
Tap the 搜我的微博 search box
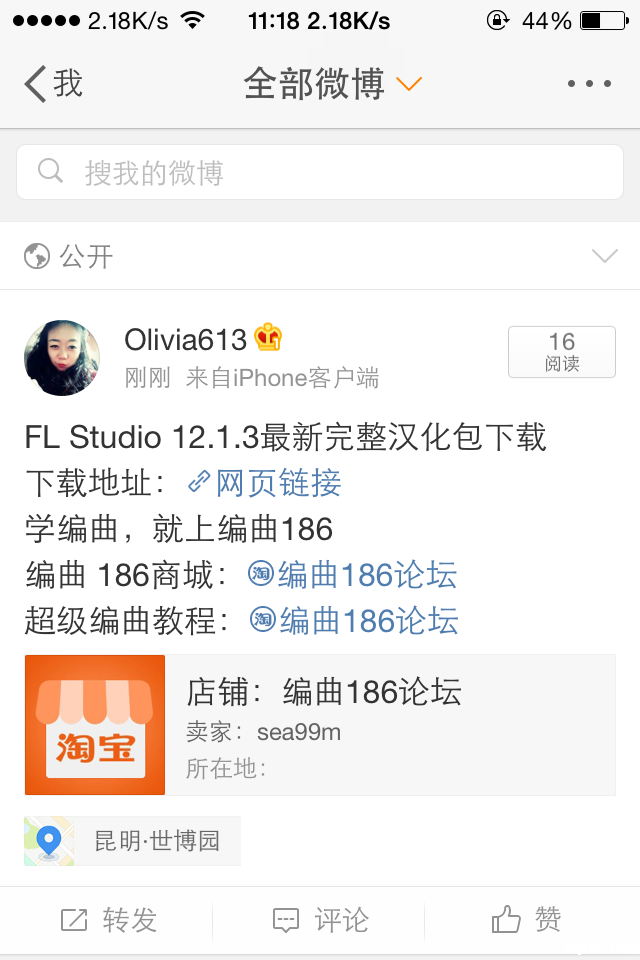[x=320, y=173]
